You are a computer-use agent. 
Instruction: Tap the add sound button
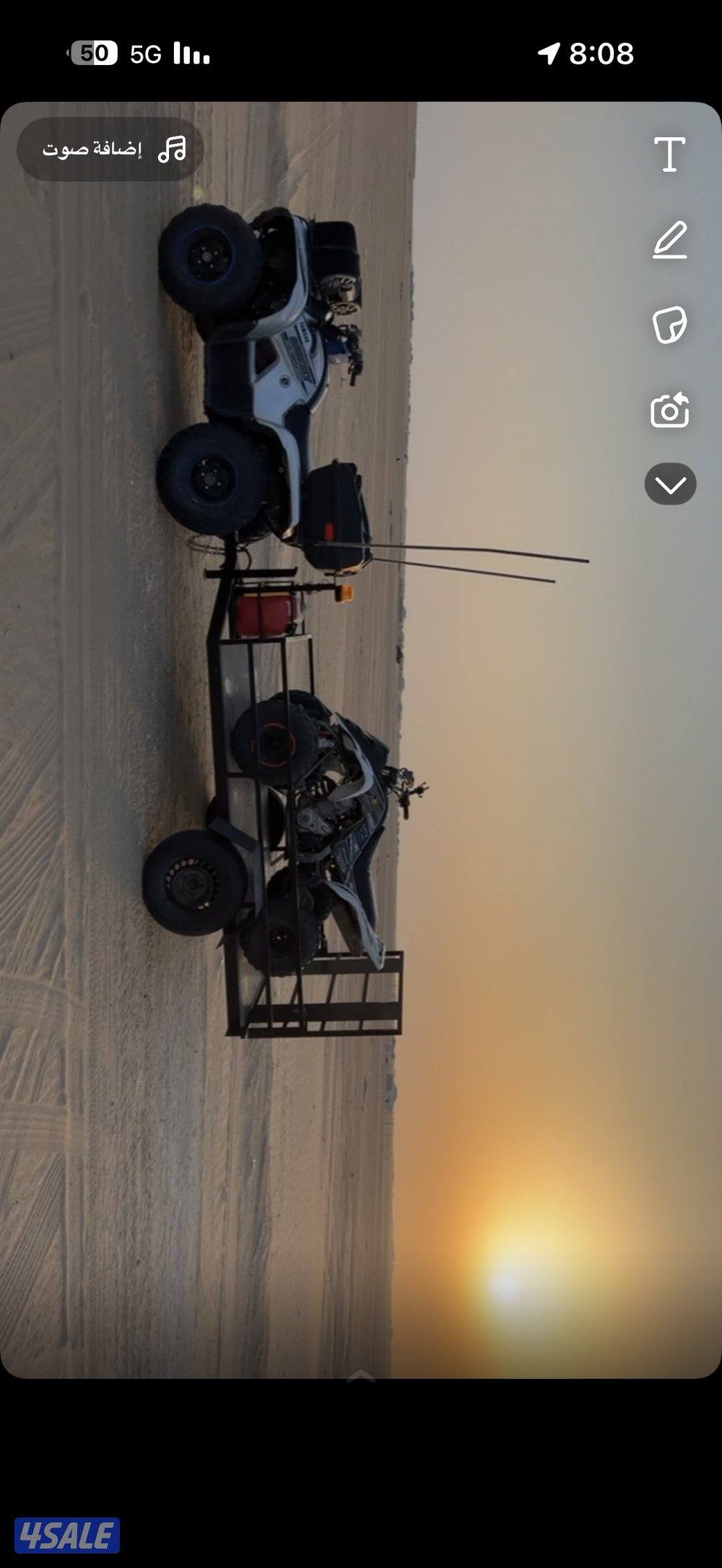pyautogui.click(x=110, y=149)
